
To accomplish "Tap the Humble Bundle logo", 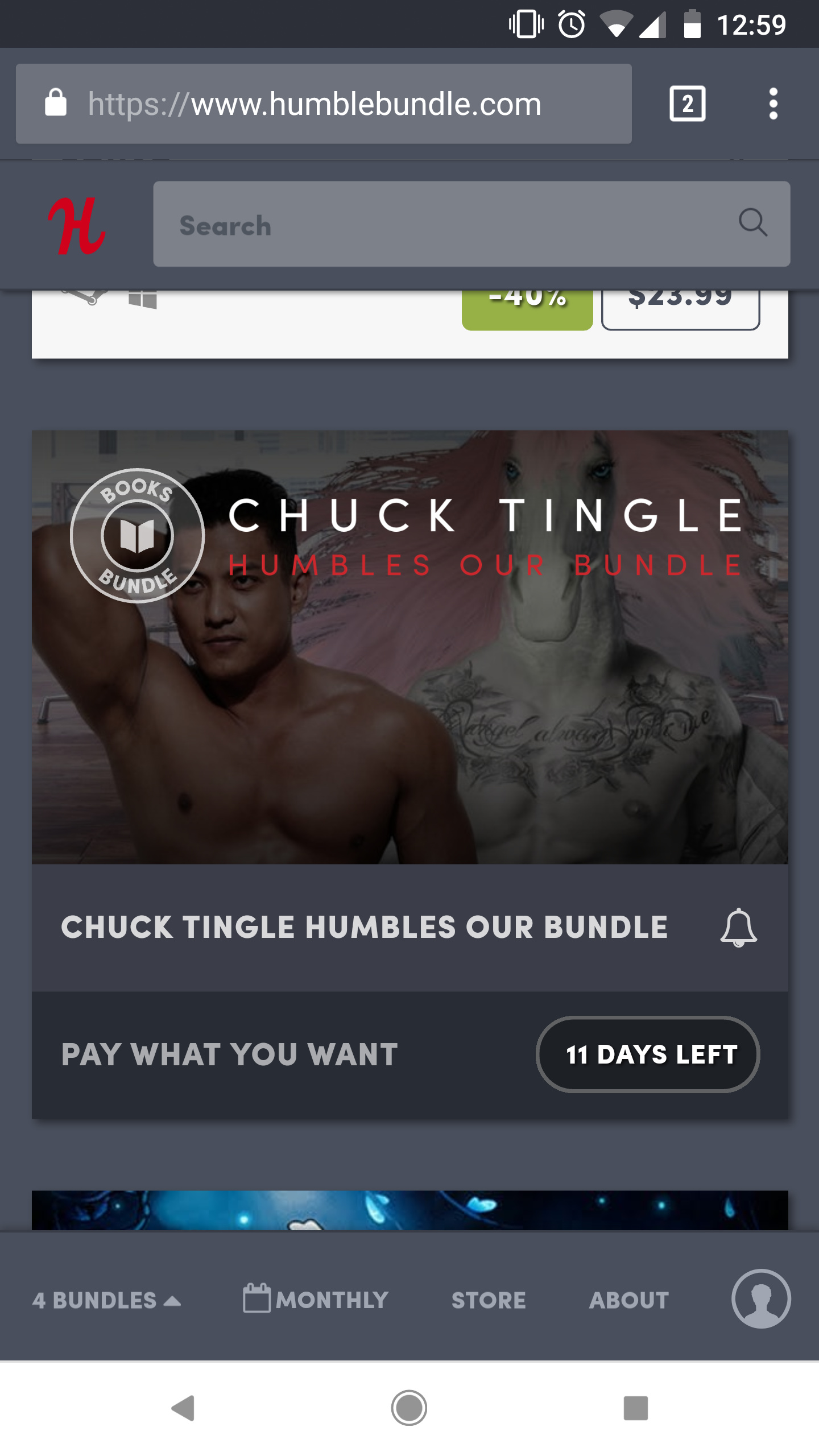I will 77,226.
